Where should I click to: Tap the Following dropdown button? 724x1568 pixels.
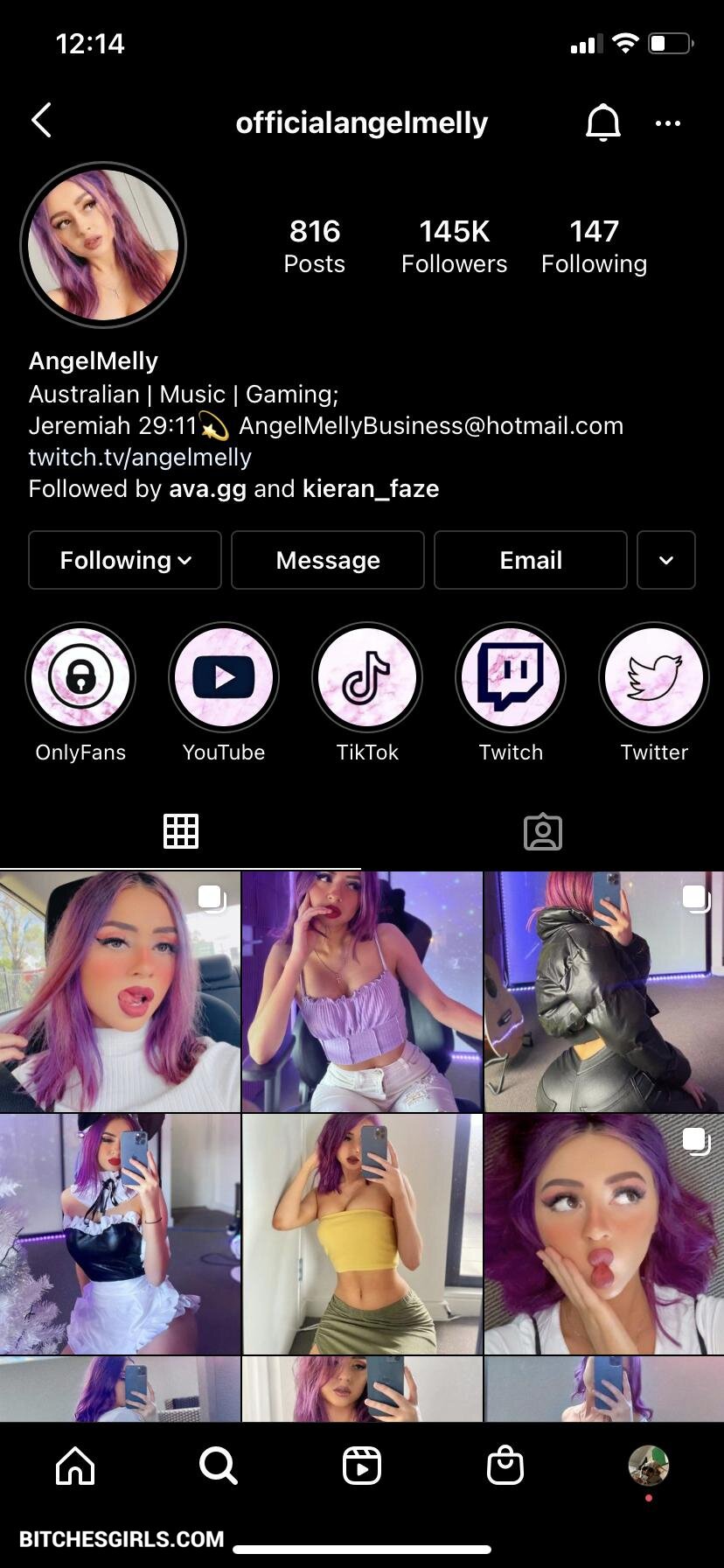coord(125,560)
